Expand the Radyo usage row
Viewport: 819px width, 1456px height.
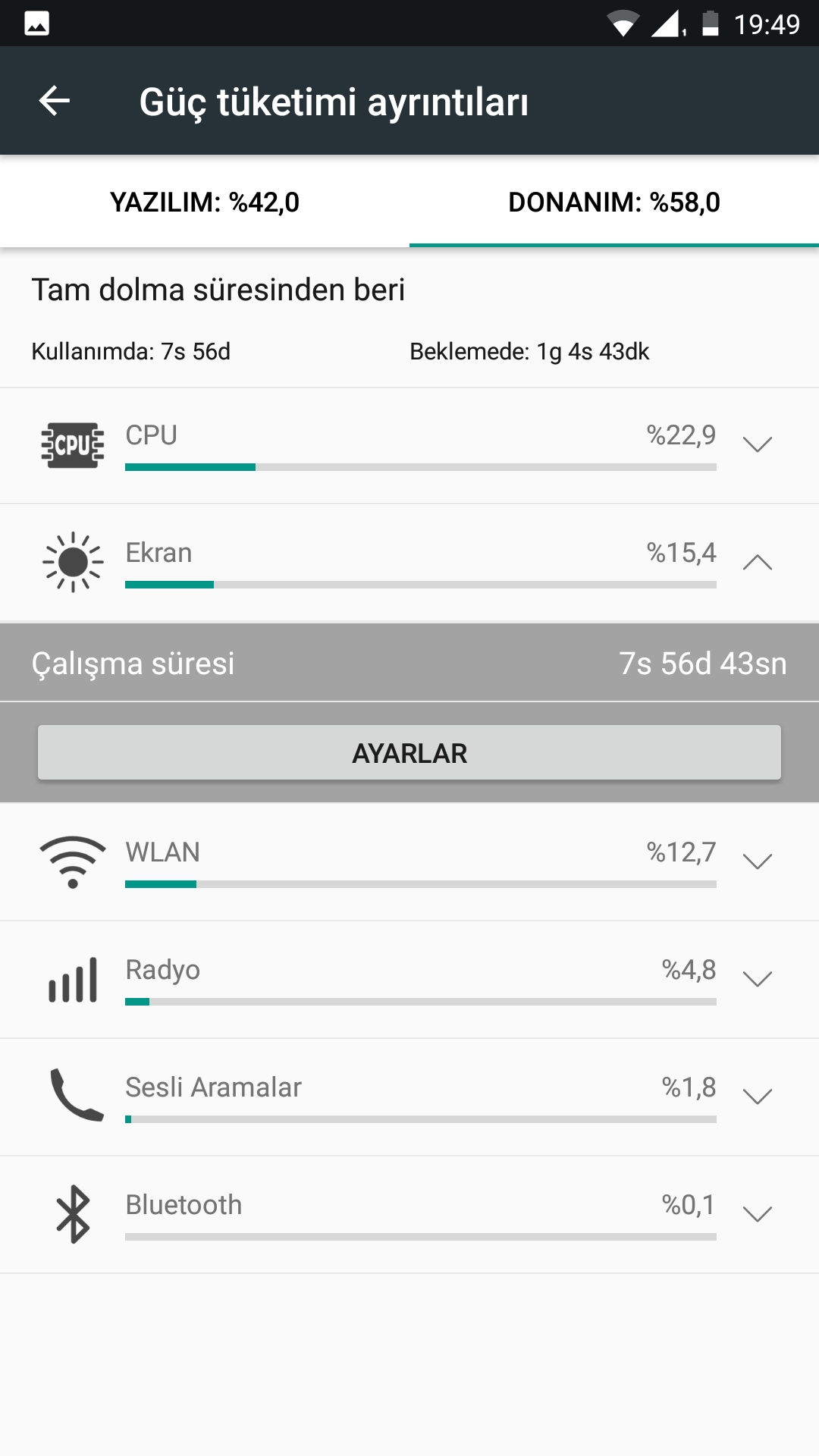tap(757, 979)
